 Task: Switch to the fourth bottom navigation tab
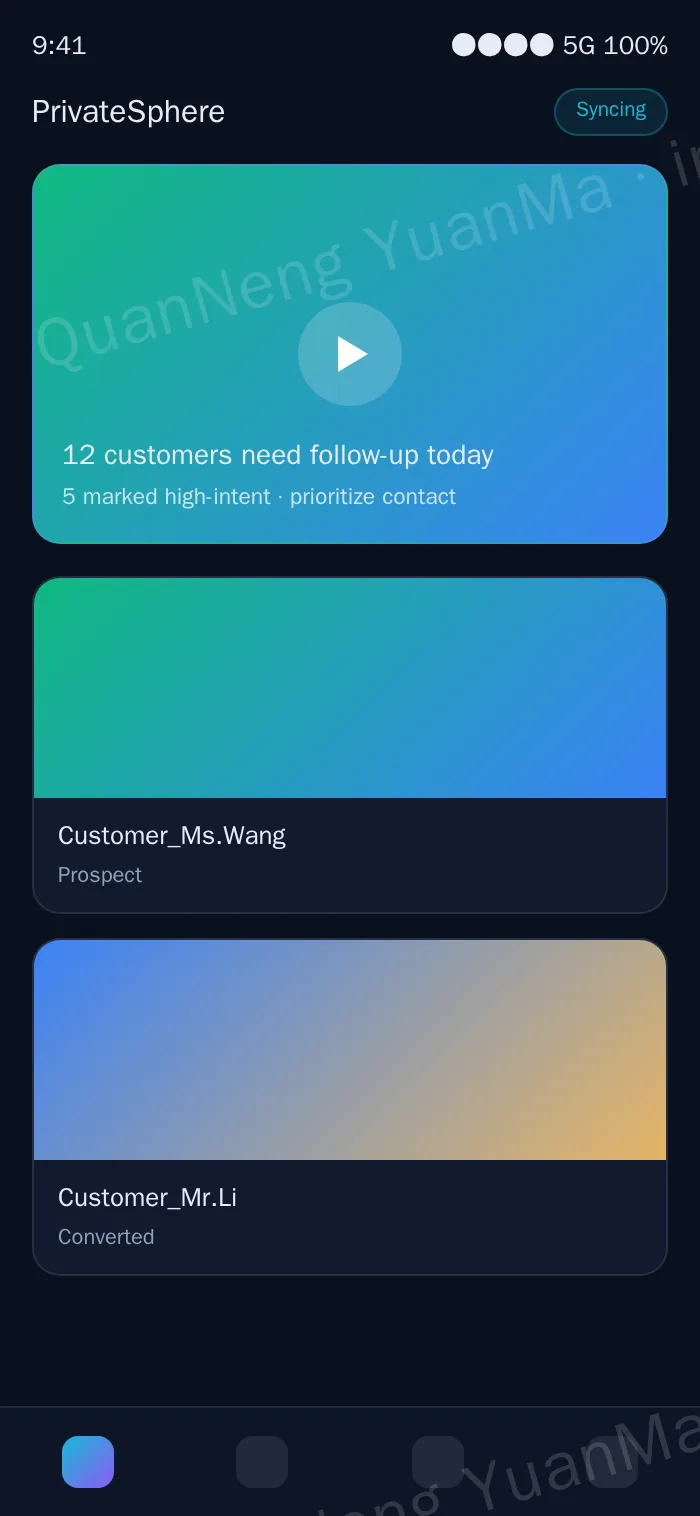pyautogui.click(x=612, y=1462)
